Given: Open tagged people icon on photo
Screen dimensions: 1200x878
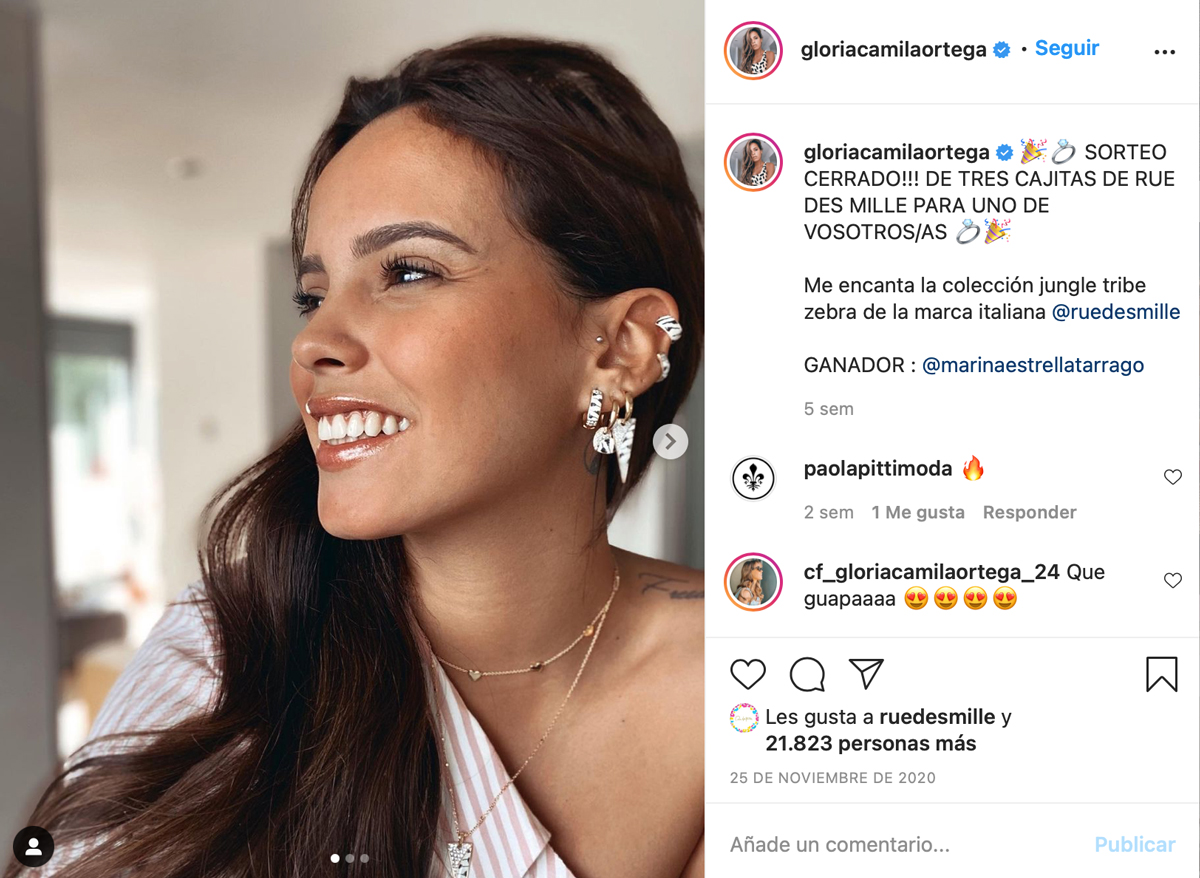Looking at the screenshot, I should pyautogui.click(x=33, y=847).
